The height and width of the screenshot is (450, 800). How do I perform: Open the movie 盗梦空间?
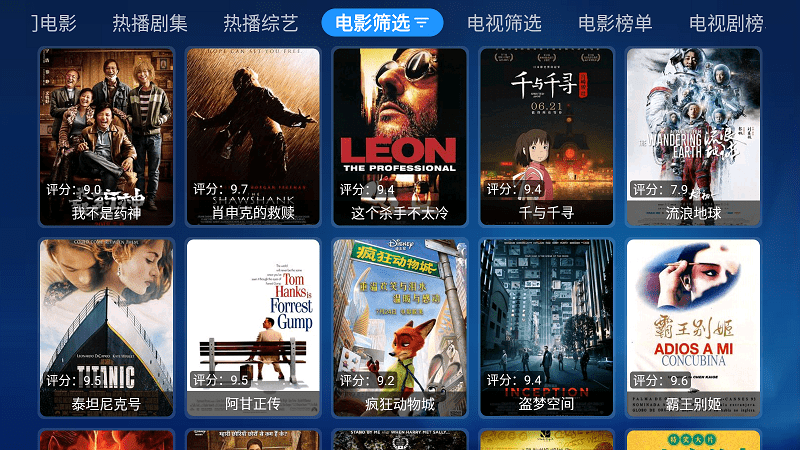pos(547,327)
